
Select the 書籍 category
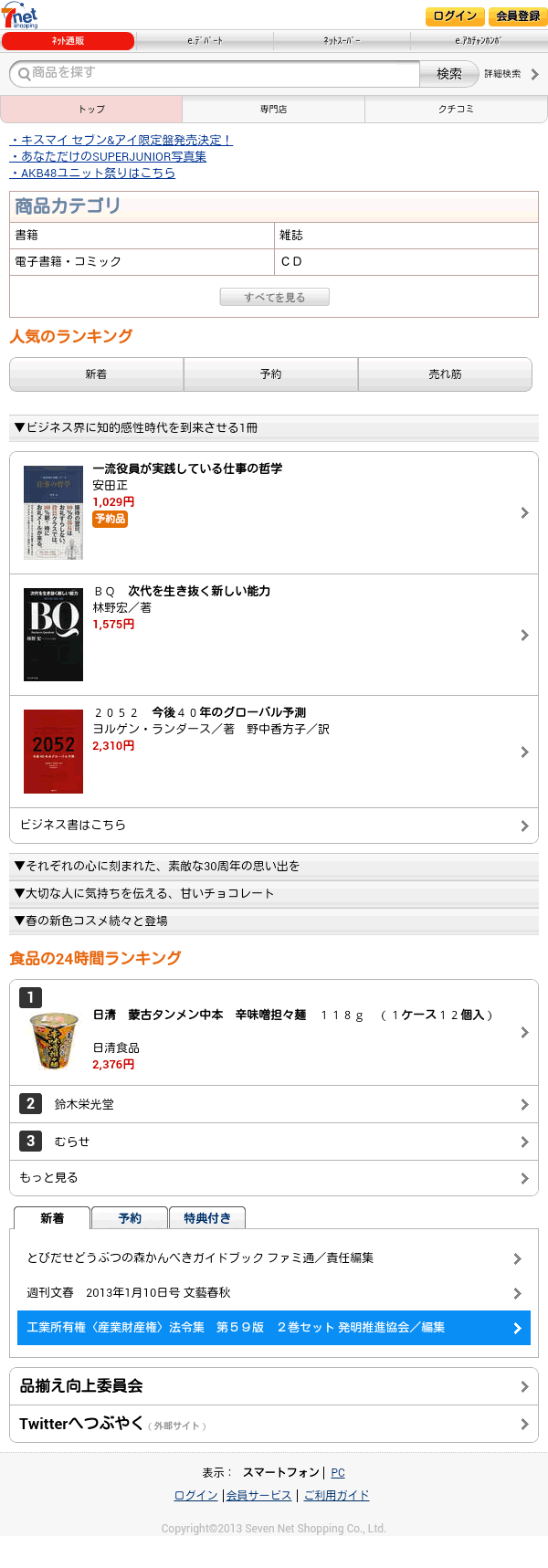pyautogui.click(x=142, y=236)
